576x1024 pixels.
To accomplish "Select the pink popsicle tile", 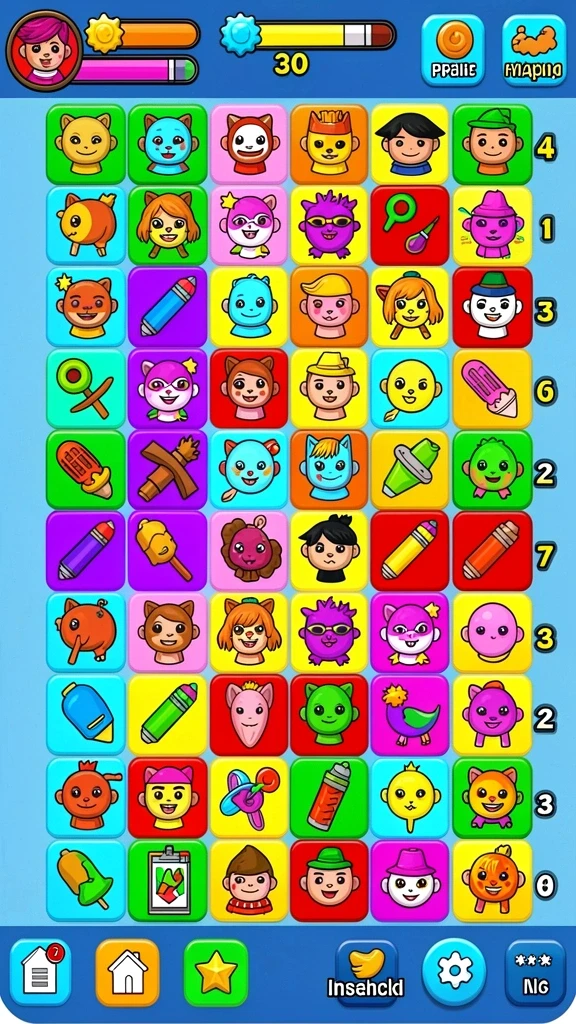I will point(492,389).
